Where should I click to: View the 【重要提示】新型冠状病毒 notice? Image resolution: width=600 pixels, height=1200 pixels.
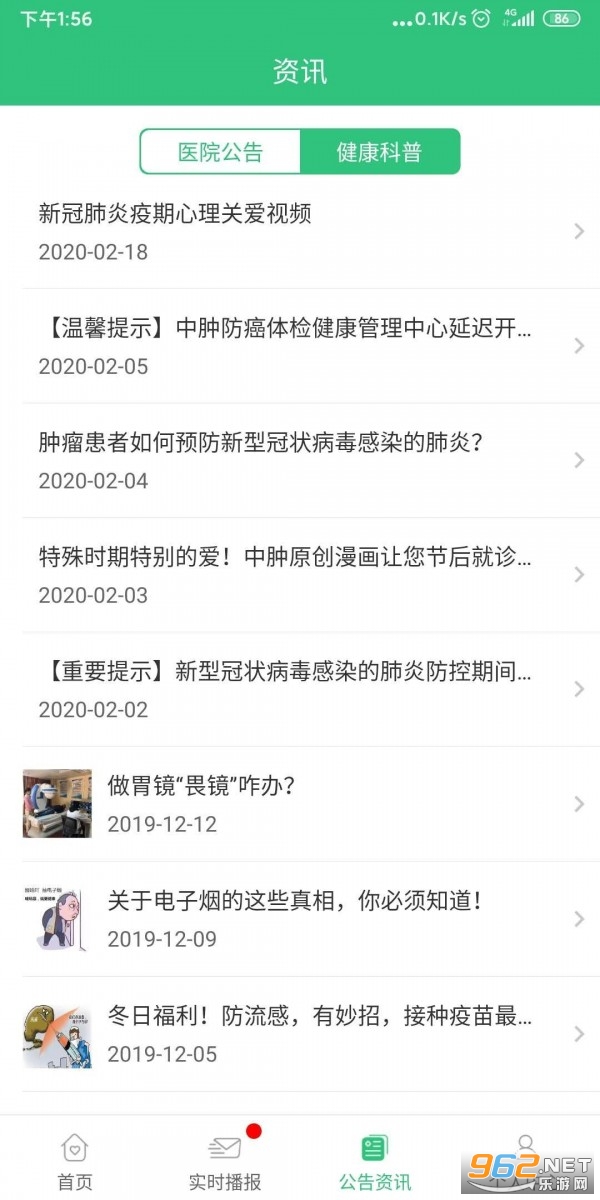pyautogui.click(x=300, y=689)
